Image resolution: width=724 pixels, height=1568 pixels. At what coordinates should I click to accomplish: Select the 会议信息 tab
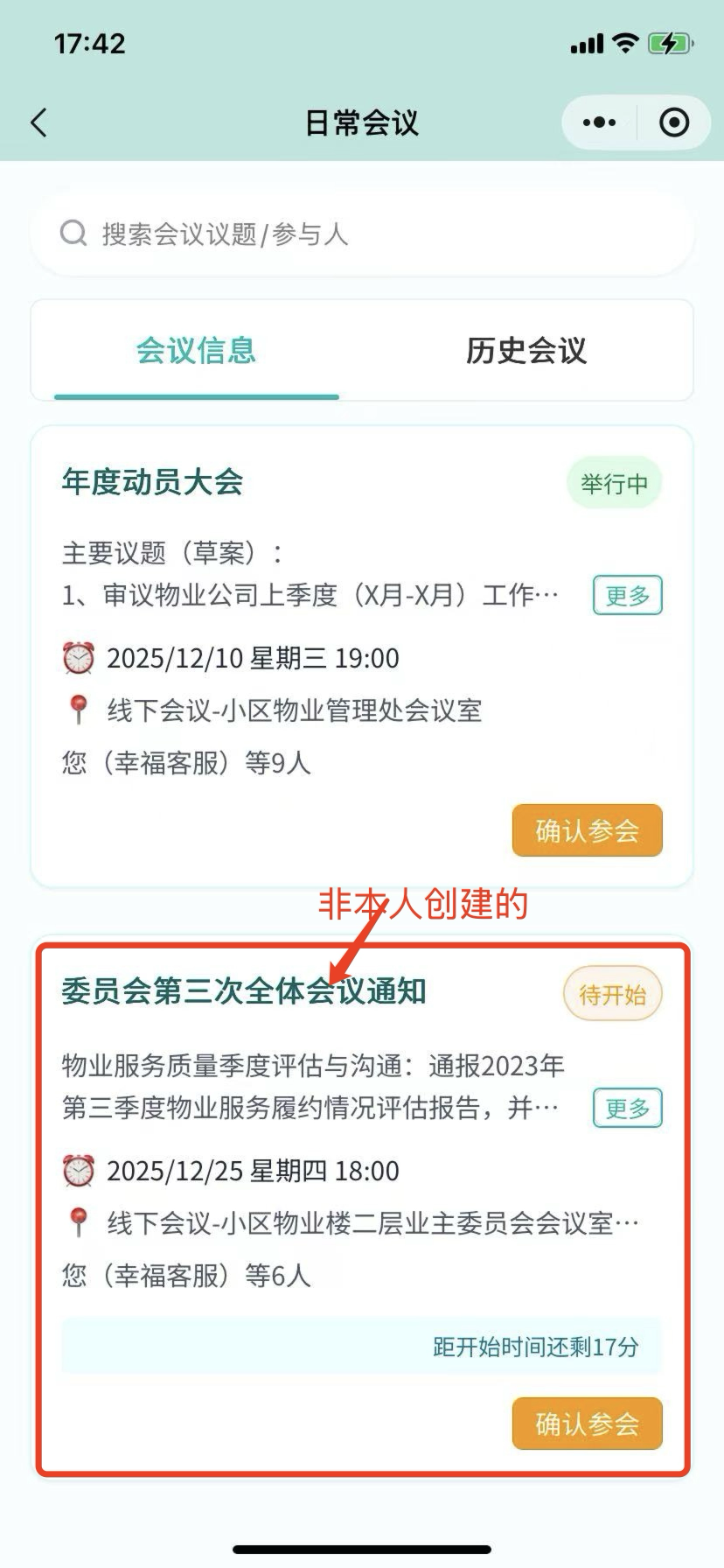(x=196, y=351)
